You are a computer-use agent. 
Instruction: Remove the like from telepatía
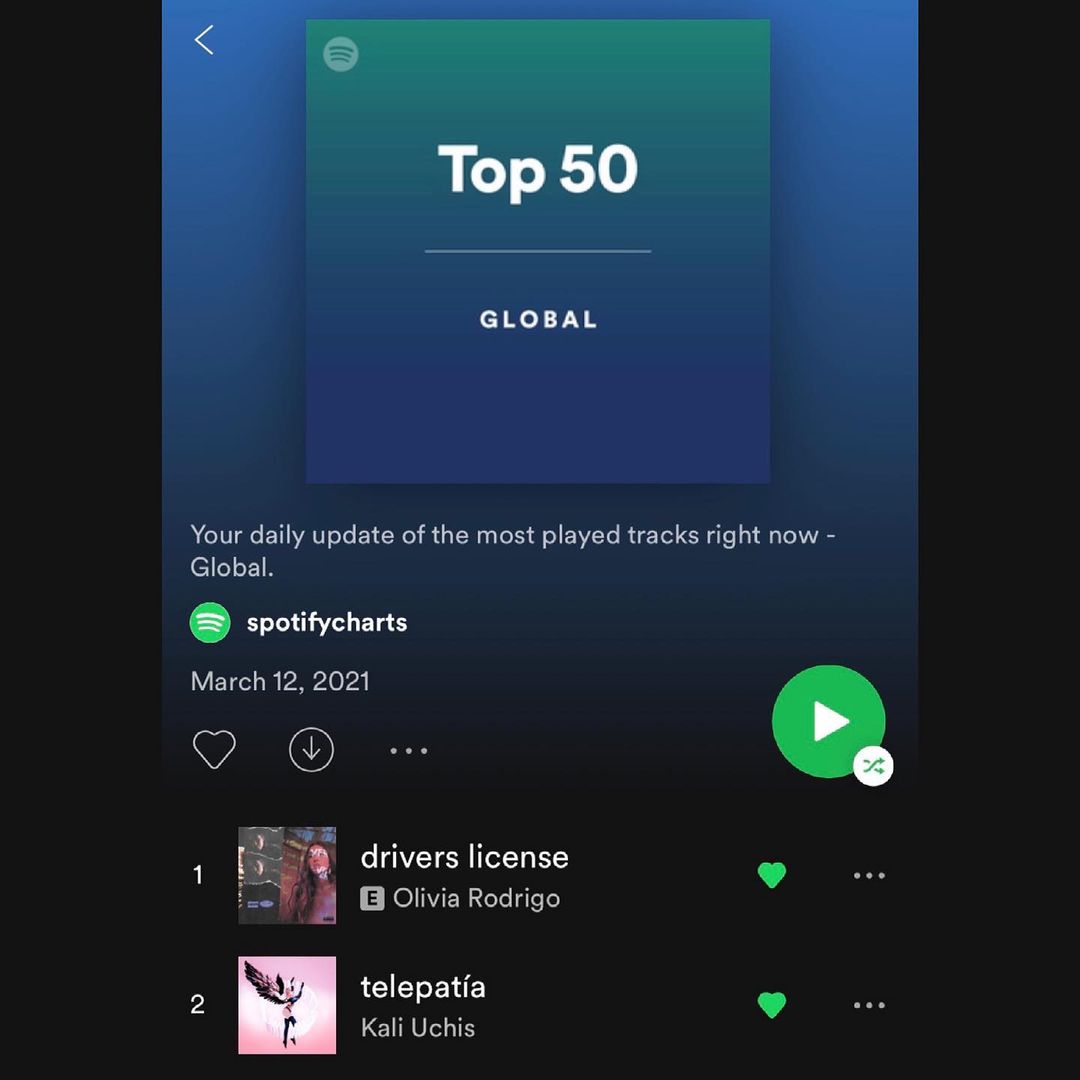pos(771,1005)
